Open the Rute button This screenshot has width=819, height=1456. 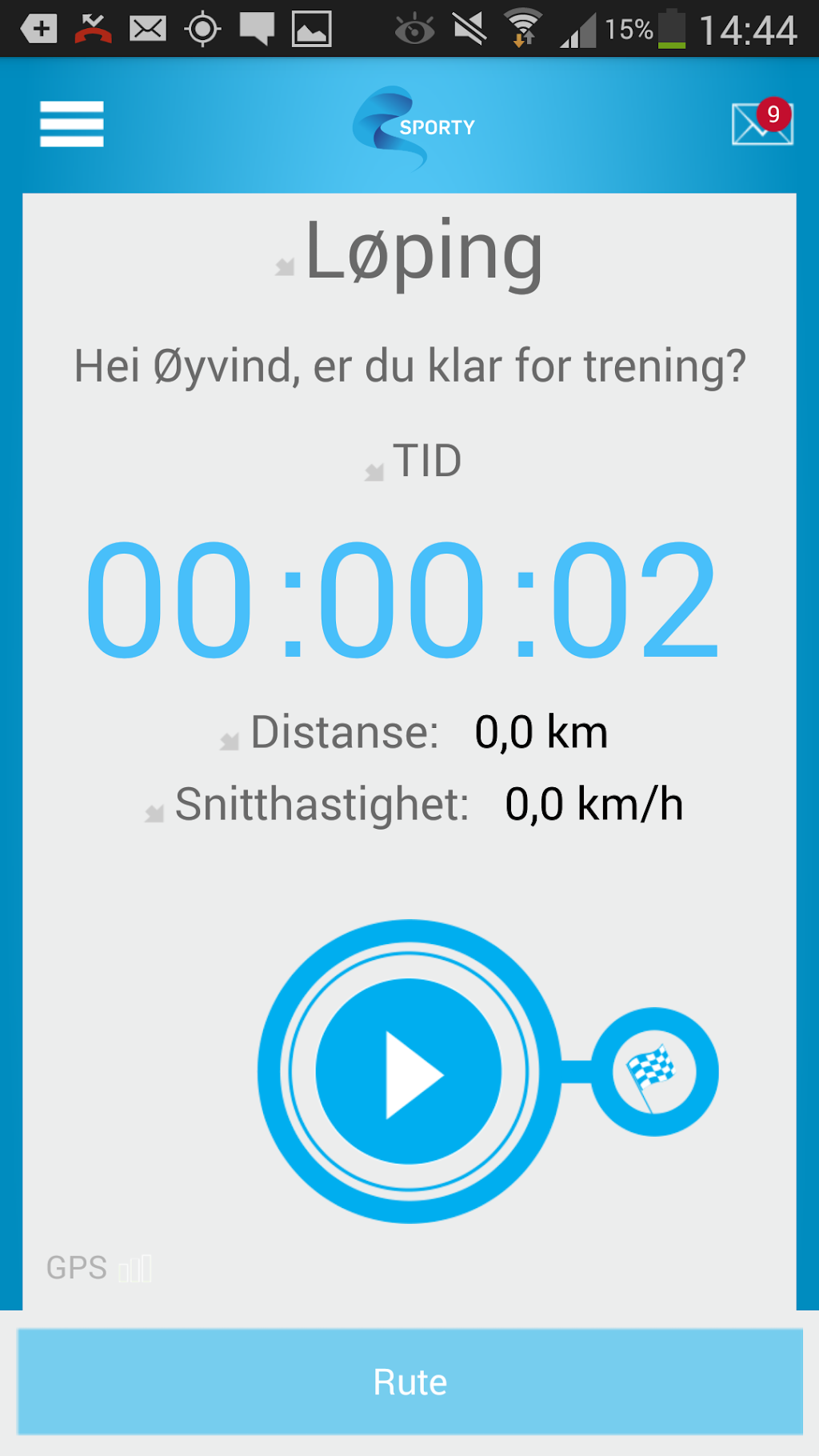click(x=409, y=1382)
